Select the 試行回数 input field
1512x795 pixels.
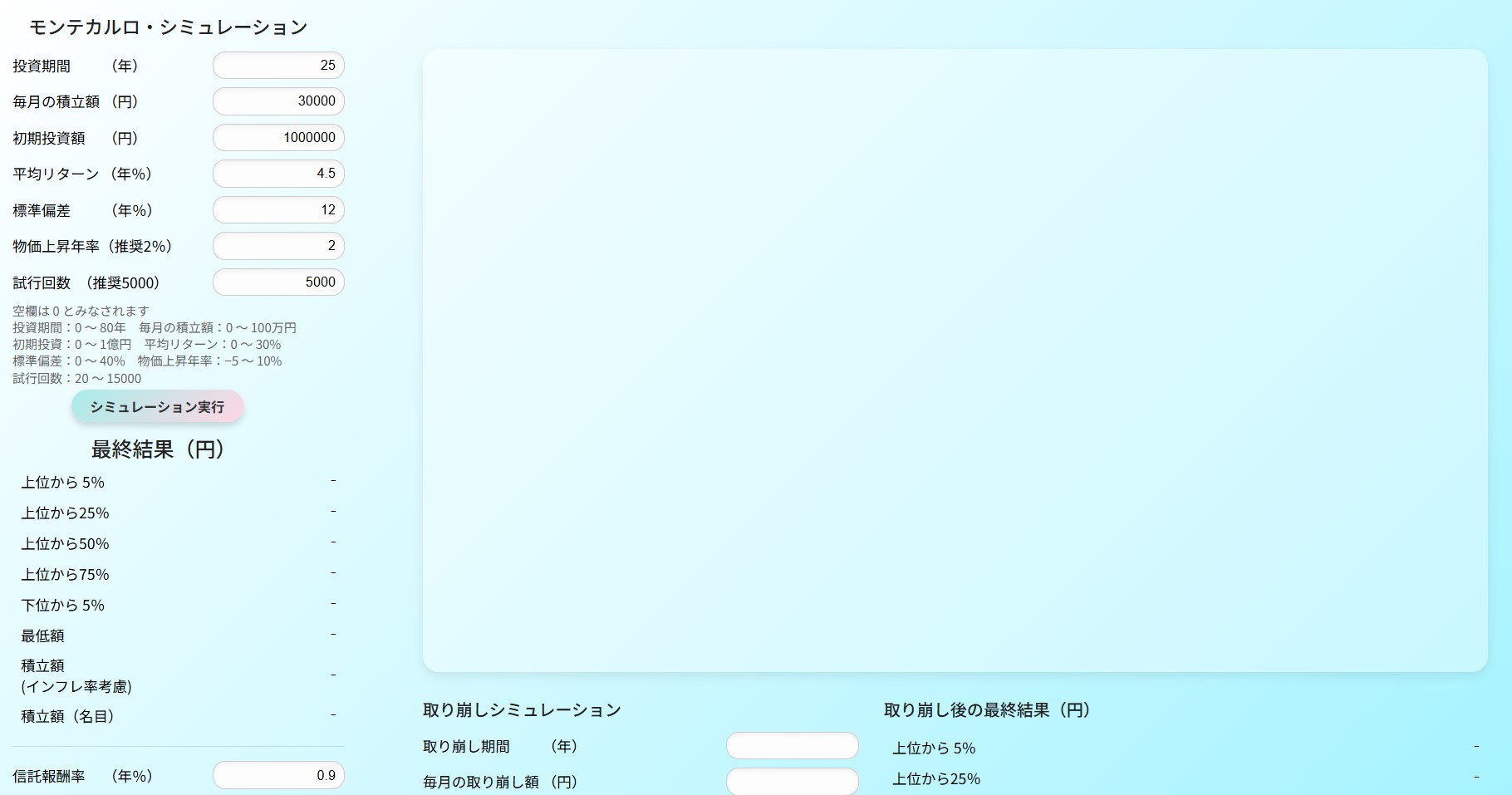point(278,282)
